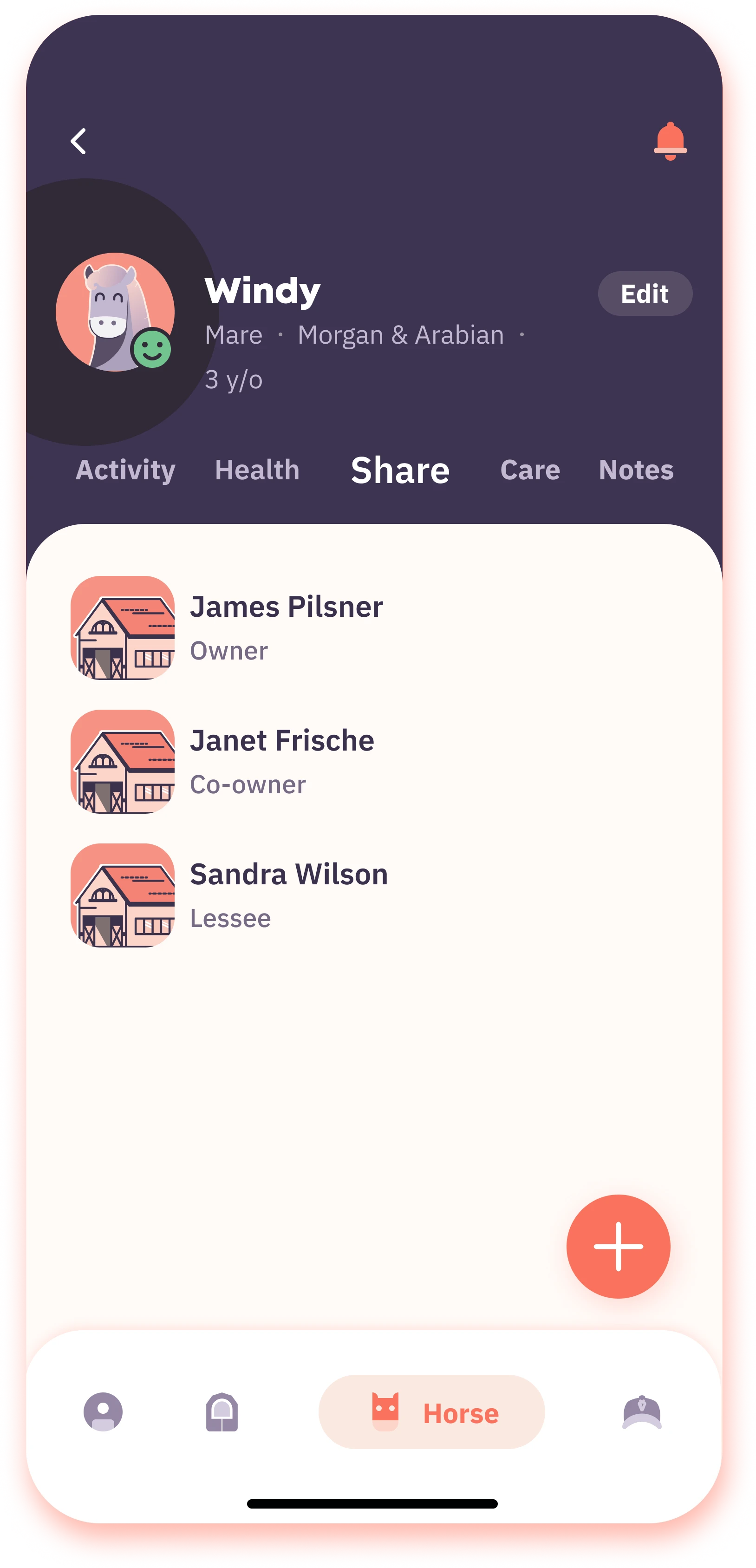756x1568 pixels.
Task: Open the Notes tab
Action: click(635, 470)
